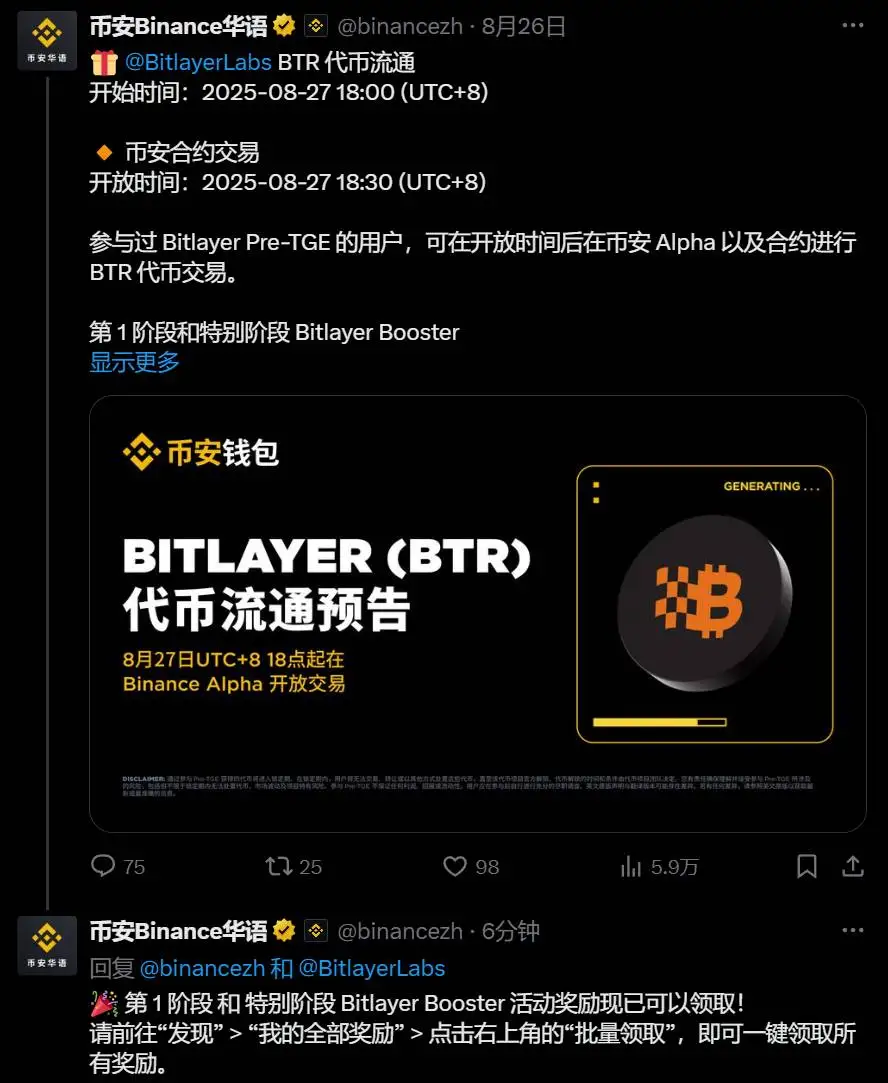Viewport: 888px width, 1083px height.
Task: Click the affiliated Binance square badge beside the checkmark
Action: [317, 26]
